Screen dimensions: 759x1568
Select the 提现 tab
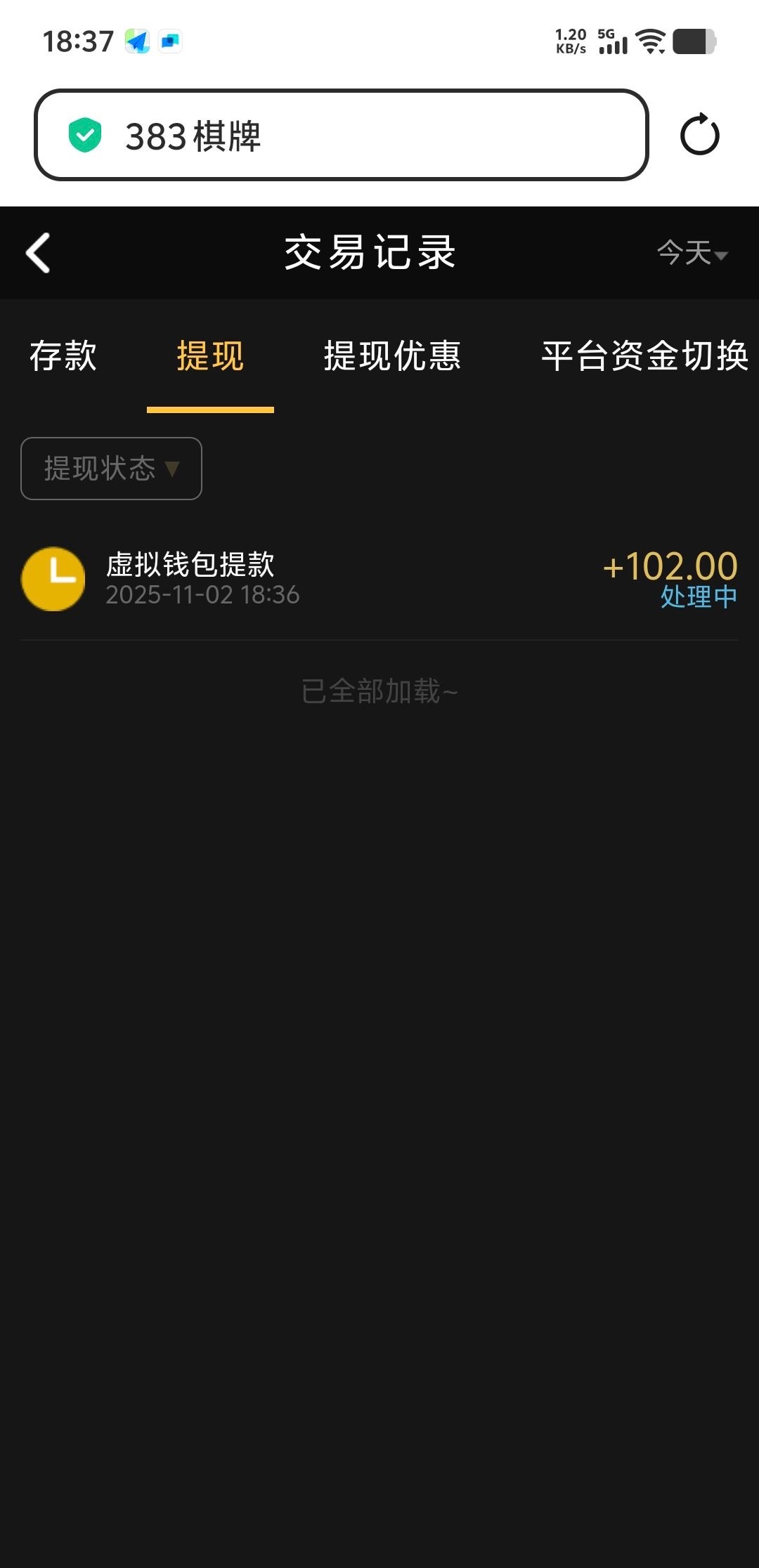(x=210, y=355)
